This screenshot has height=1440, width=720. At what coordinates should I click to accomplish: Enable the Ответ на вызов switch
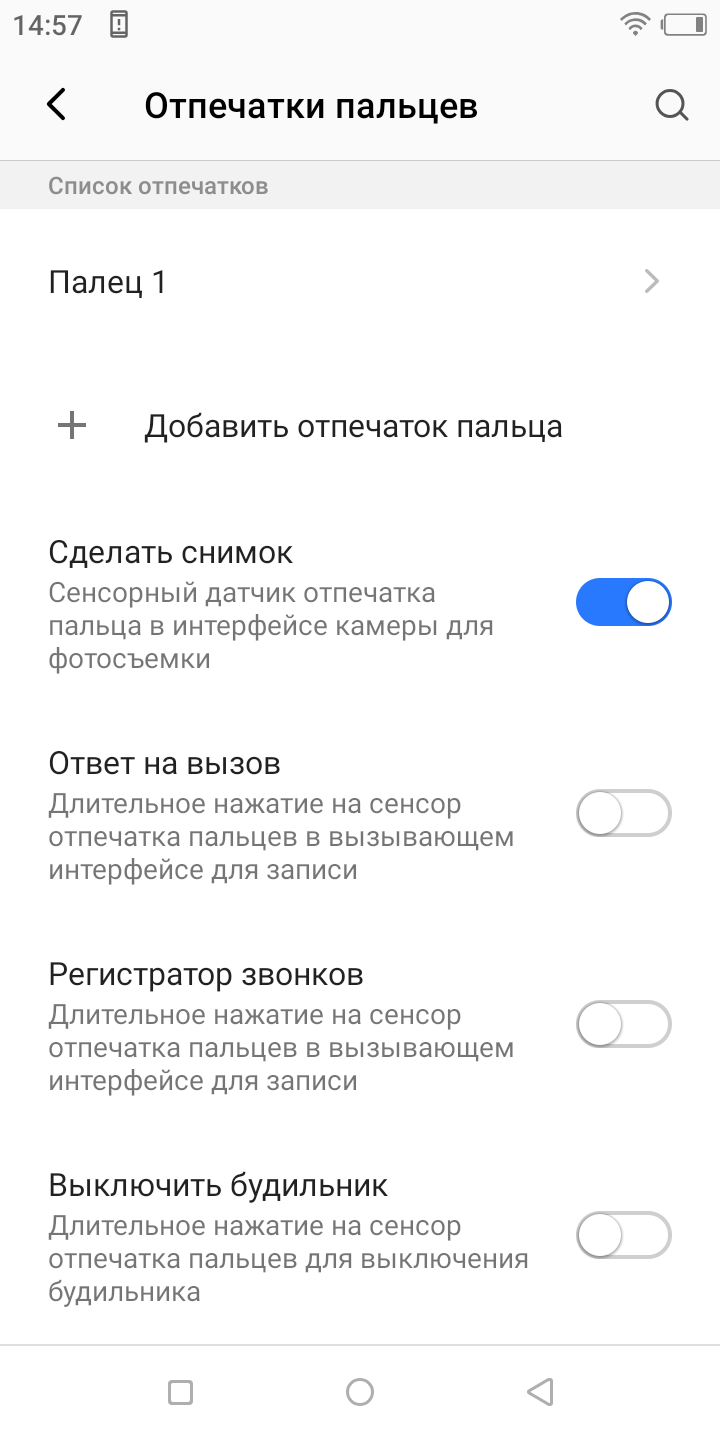click(x=623, y=813)
